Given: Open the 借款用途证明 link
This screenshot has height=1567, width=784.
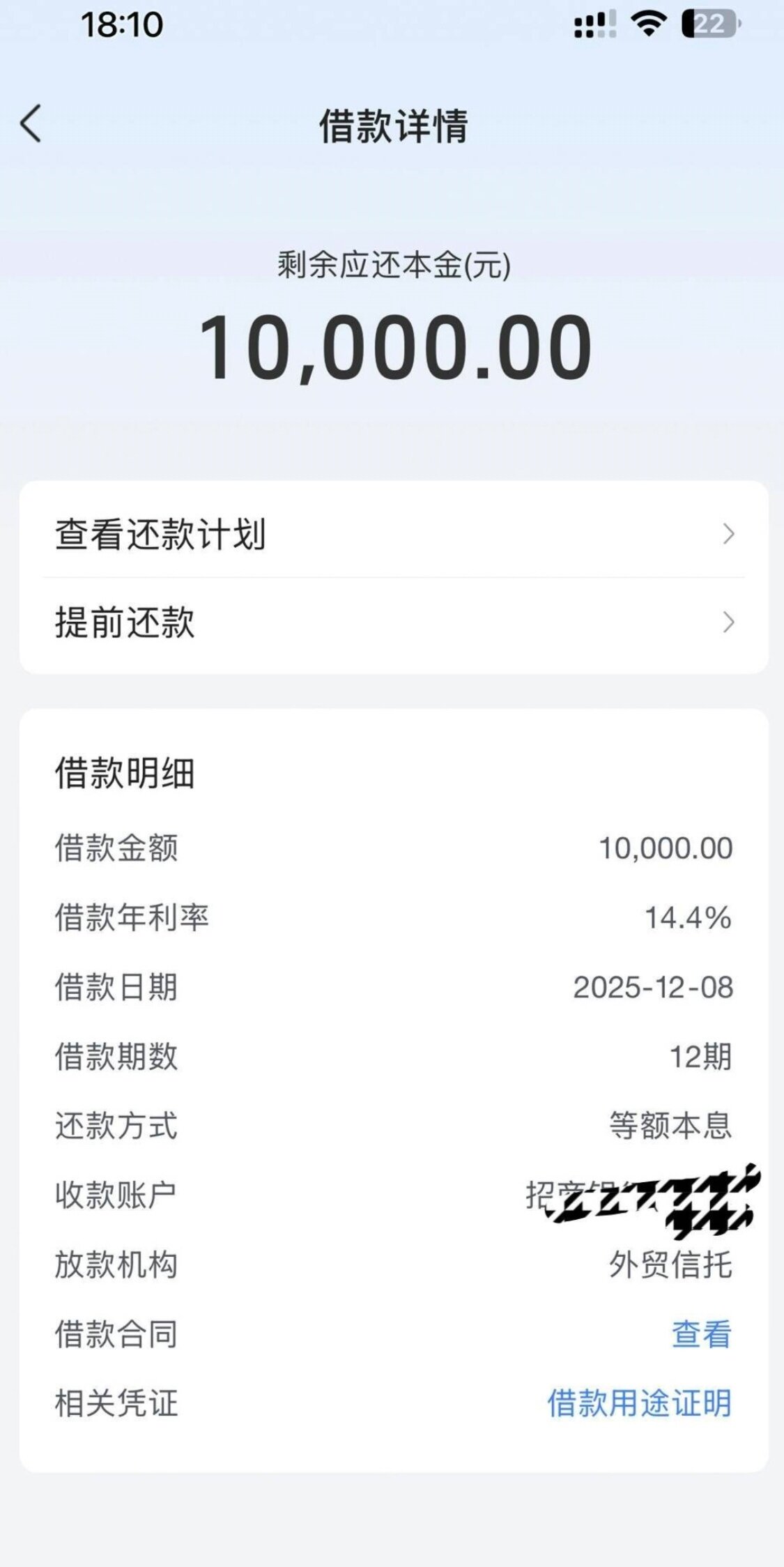Looking at the screenshot, I should 639,1404.
